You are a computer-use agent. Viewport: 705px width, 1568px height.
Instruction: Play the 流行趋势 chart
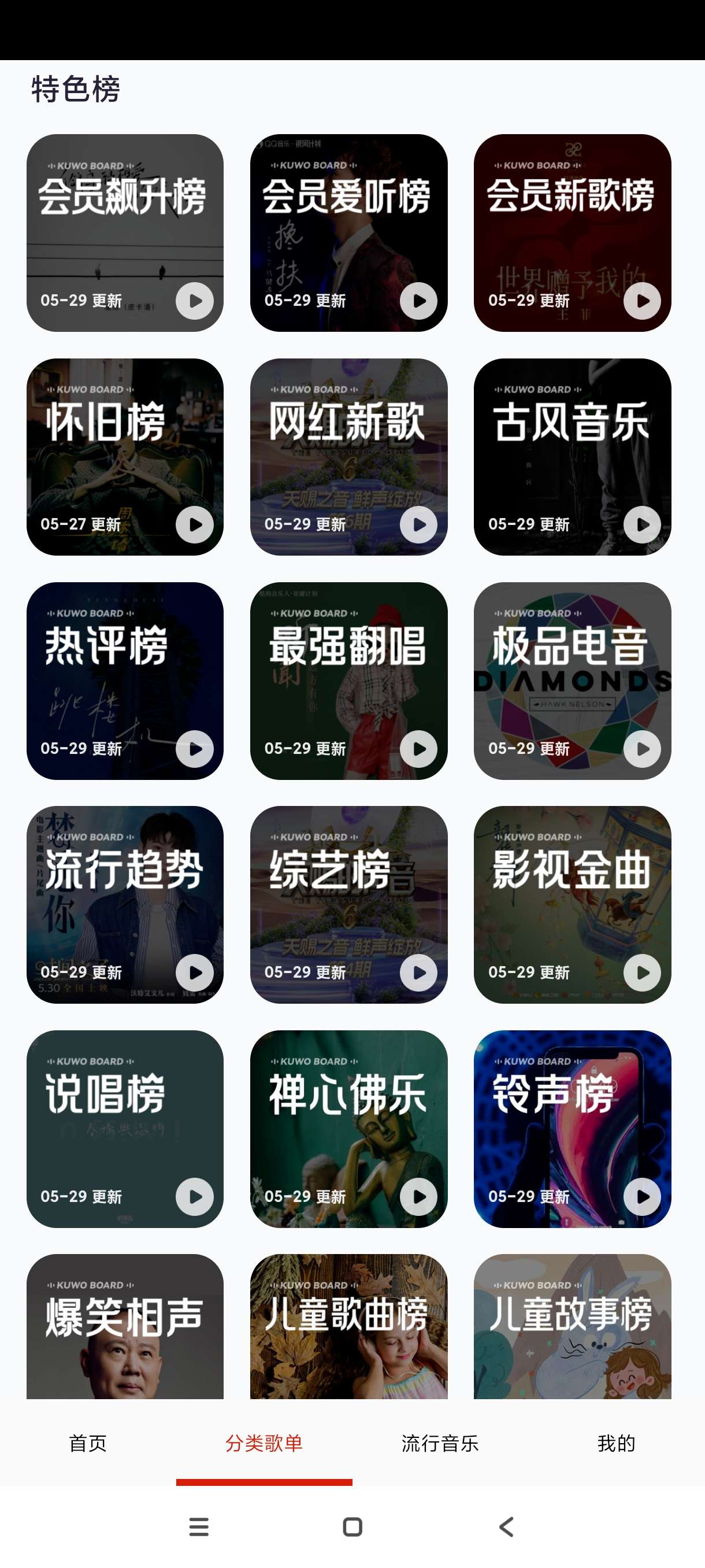(x=195, y=972)
